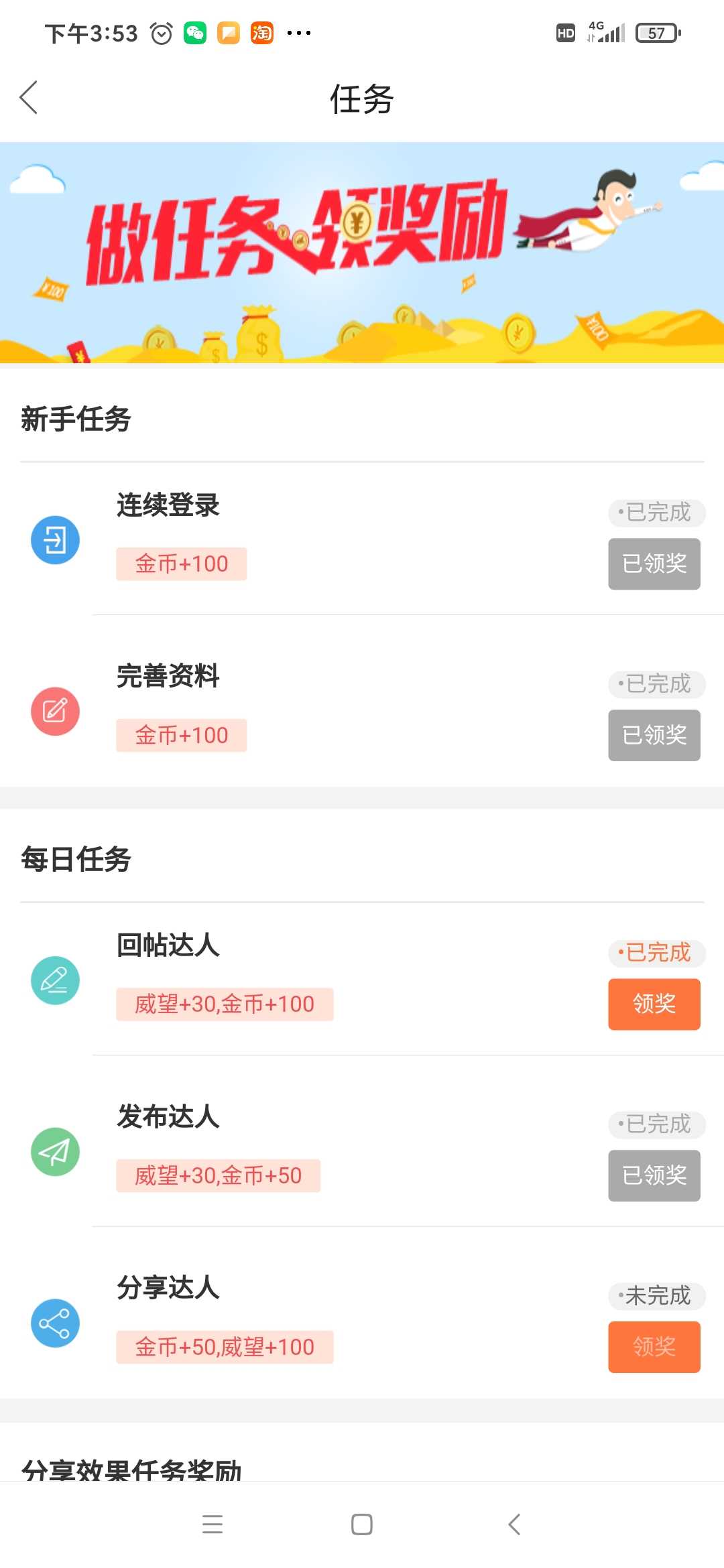Open the 分享达人 task row
Image resolution: width=724 pixels, height=1568 pixels.
tap(362, 1313)
